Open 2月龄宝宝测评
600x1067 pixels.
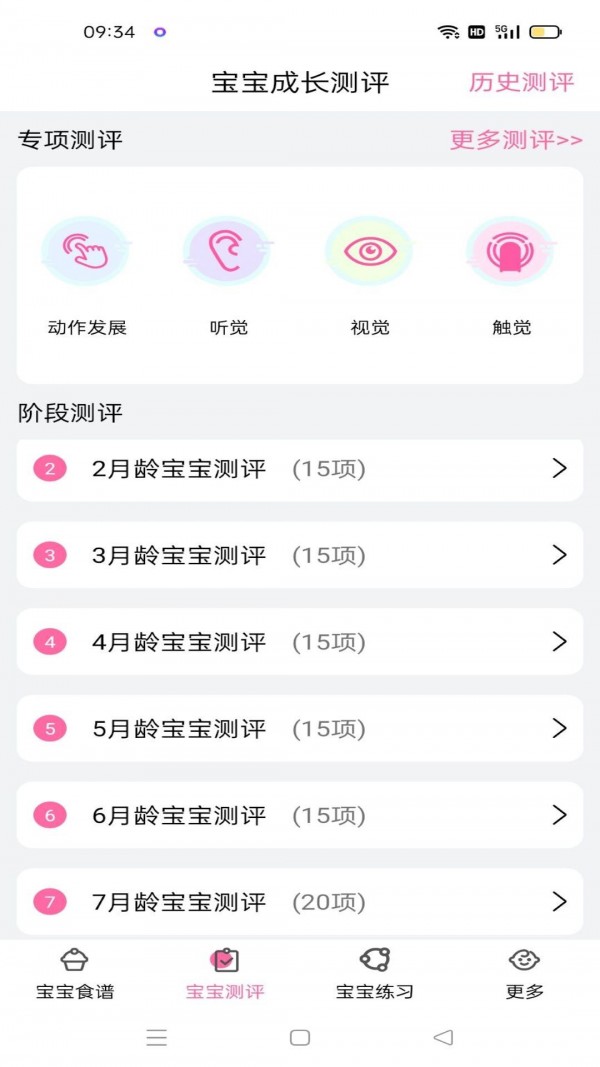(x=299, y=469)
